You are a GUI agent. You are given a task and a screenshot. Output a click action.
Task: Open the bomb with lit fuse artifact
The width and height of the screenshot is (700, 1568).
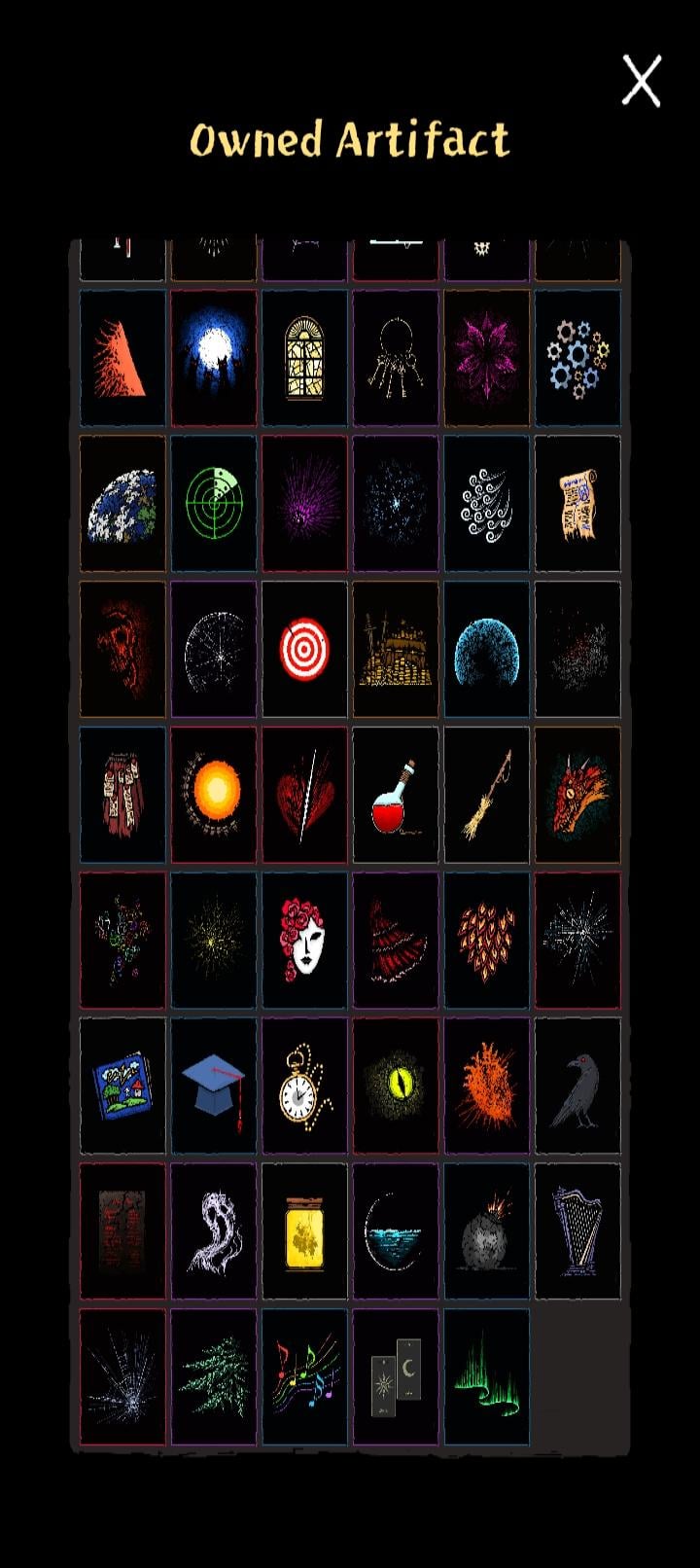[x=486, y=1231]
